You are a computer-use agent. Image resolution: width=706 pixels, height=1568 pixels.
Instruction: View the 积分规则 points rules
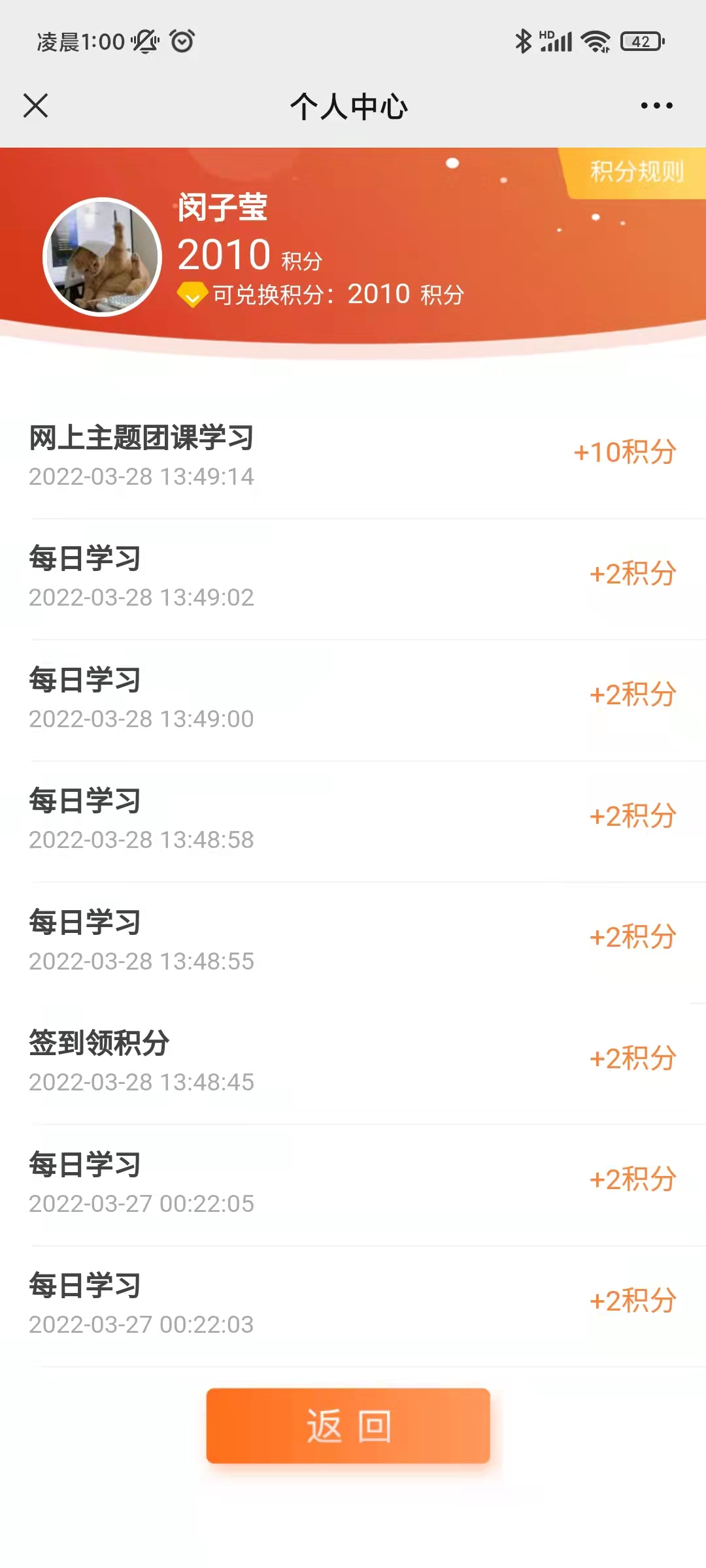click(x=636, y=172)
